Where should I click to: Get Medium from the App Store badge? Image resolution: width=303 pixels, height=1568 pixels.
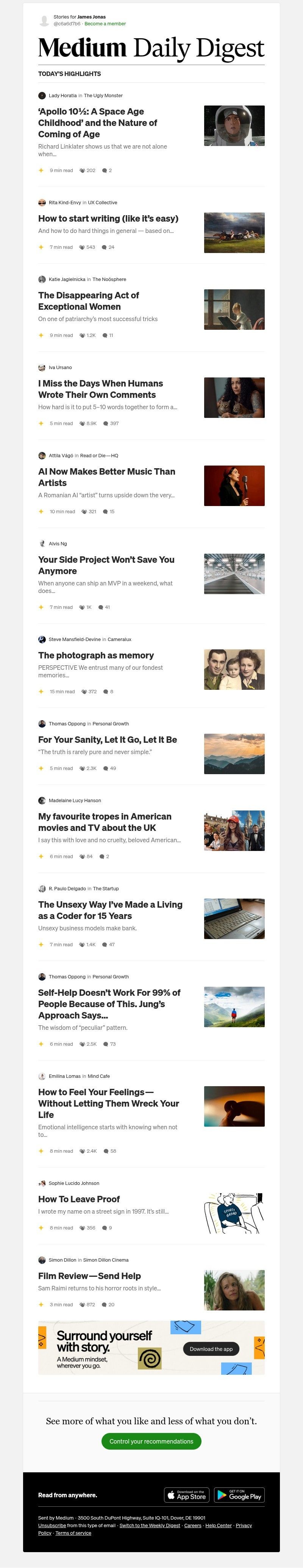point(187,1495)
